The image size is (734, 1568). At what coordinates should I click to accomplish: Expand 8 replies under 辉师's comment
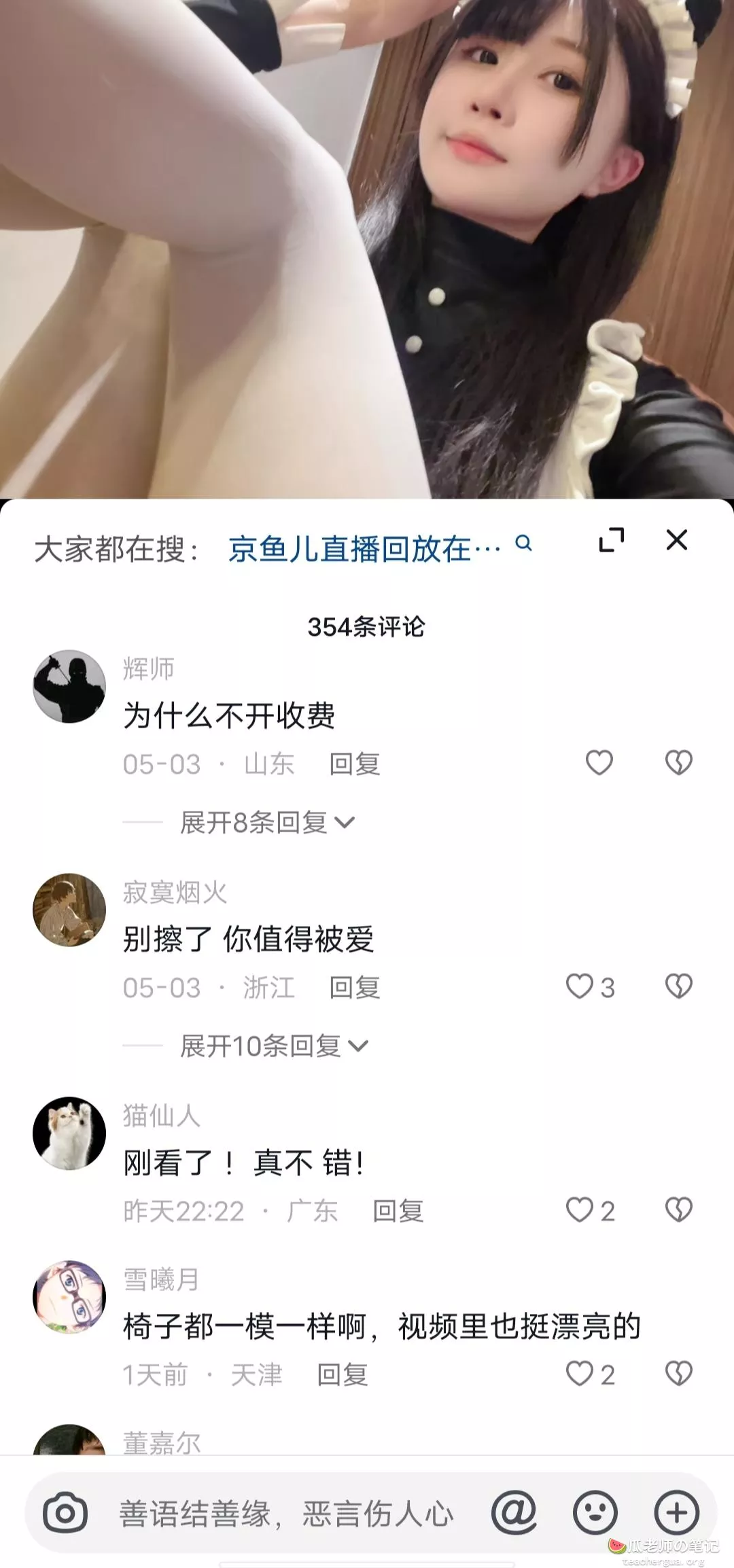(x=267, y=823)
